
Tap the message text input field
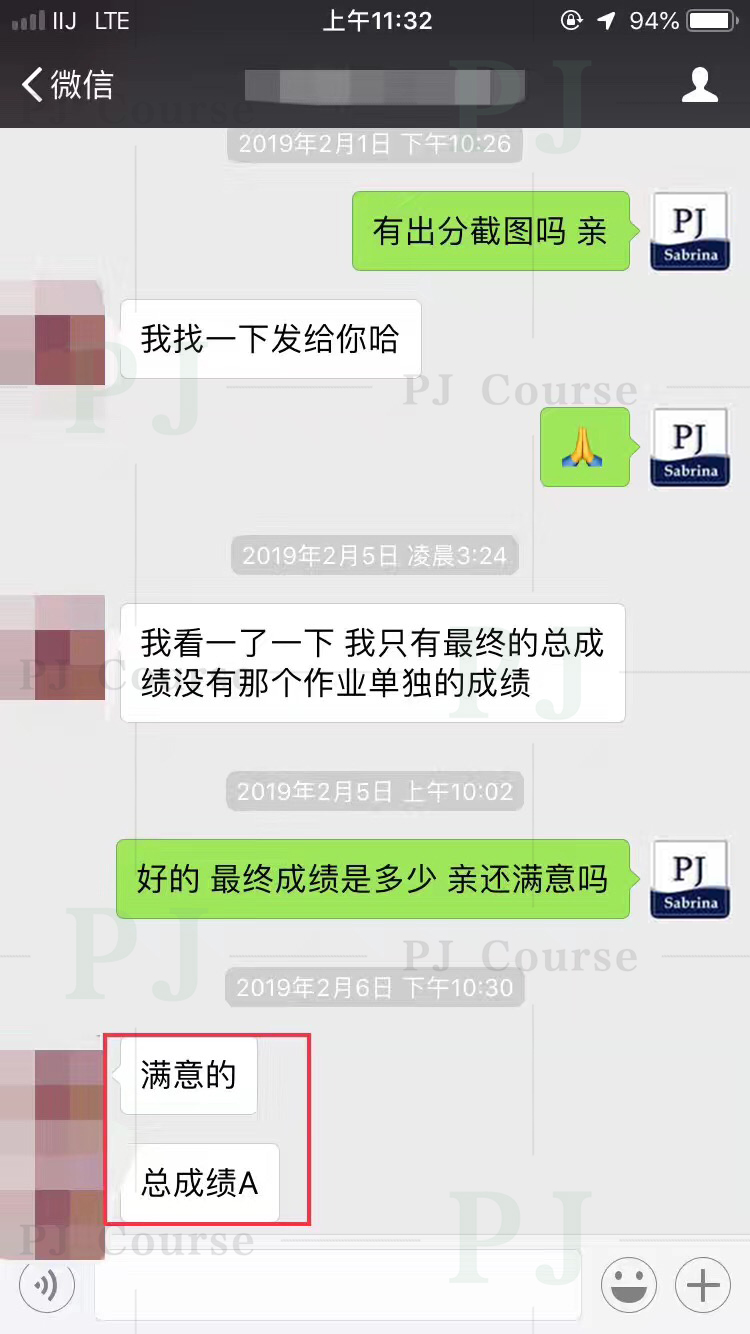[x=338, y=1285]
